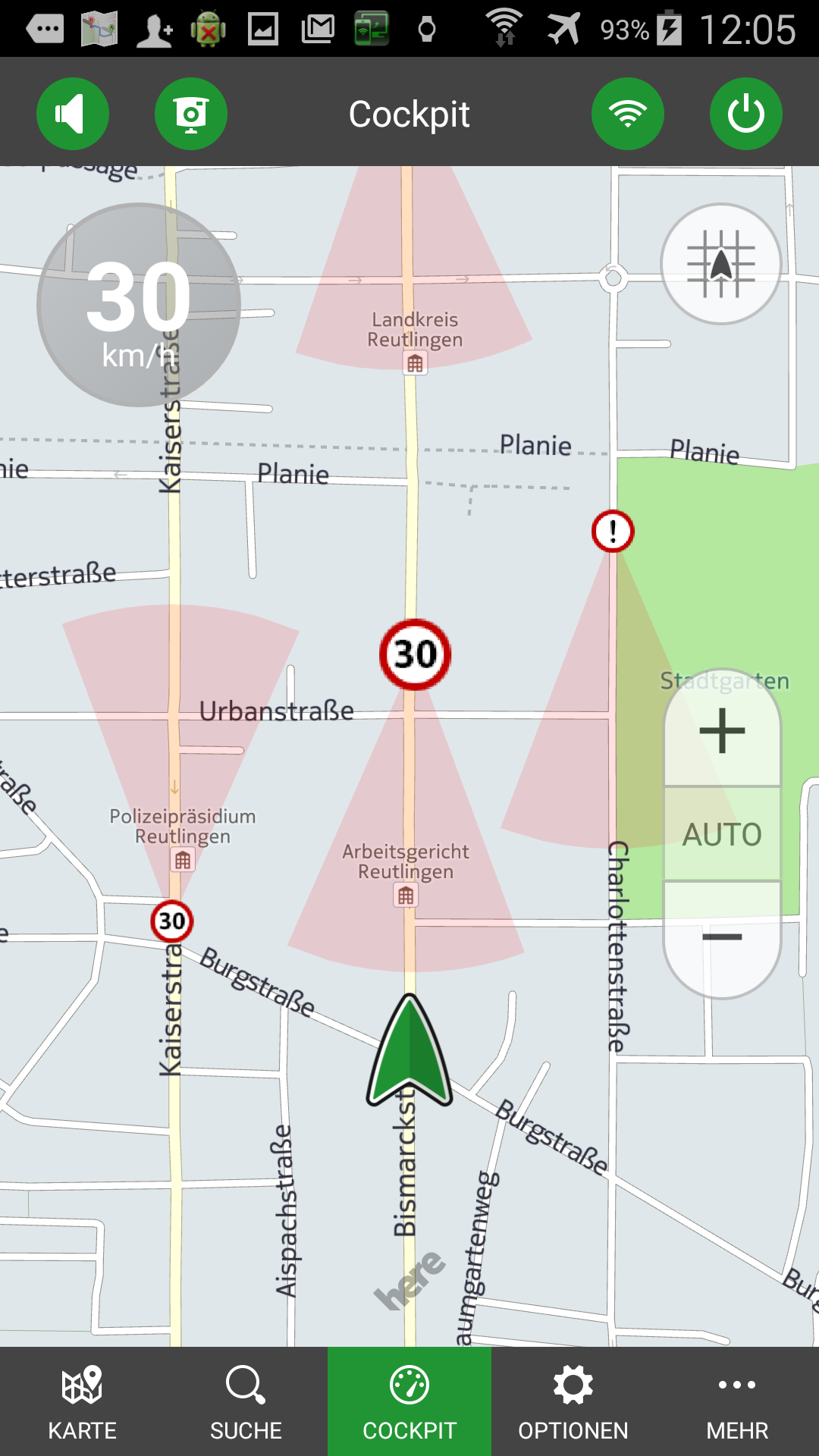Open the Mehr tab
The width and height of the screenshot is (819, 1456).
coord(737,1401)
